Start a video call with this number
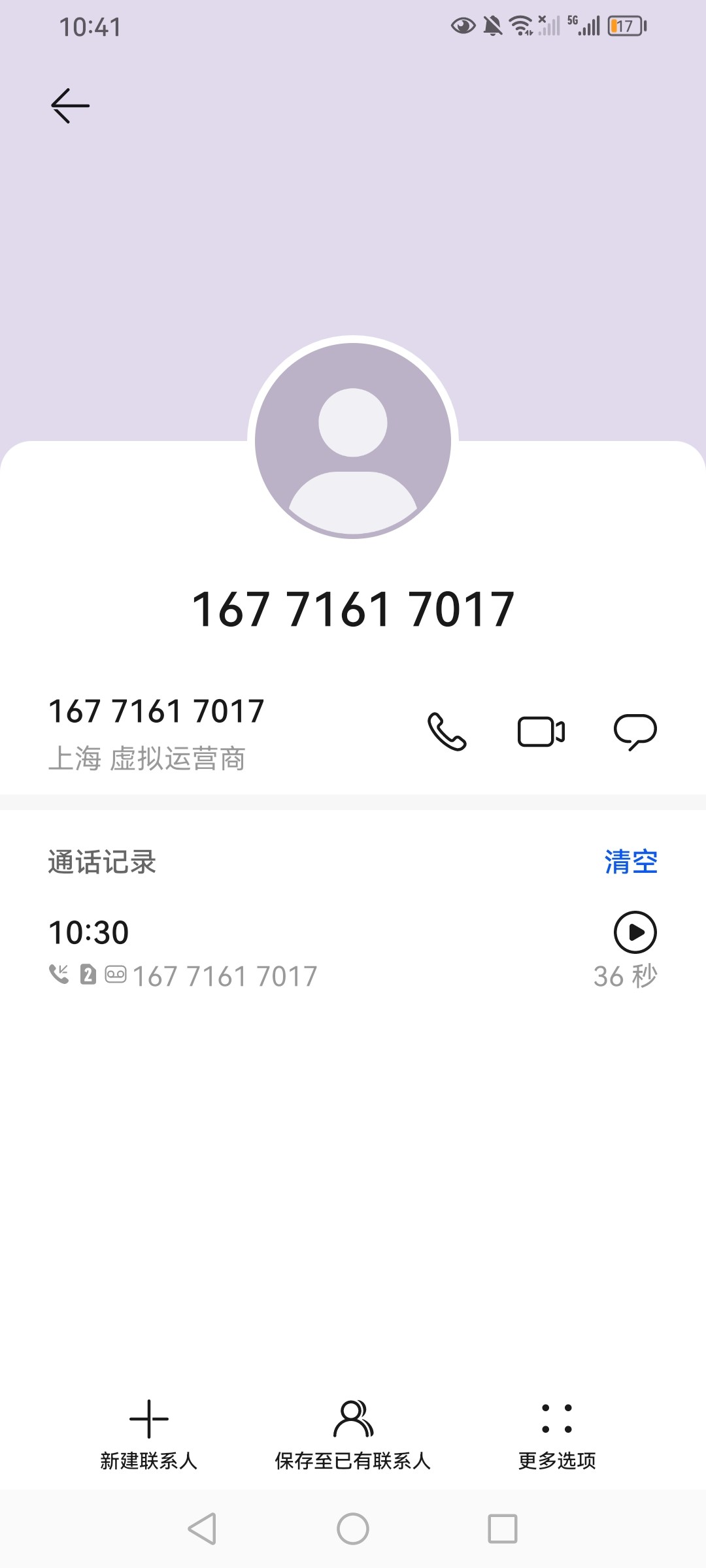The image size is (706, 1568). [541, 732]
